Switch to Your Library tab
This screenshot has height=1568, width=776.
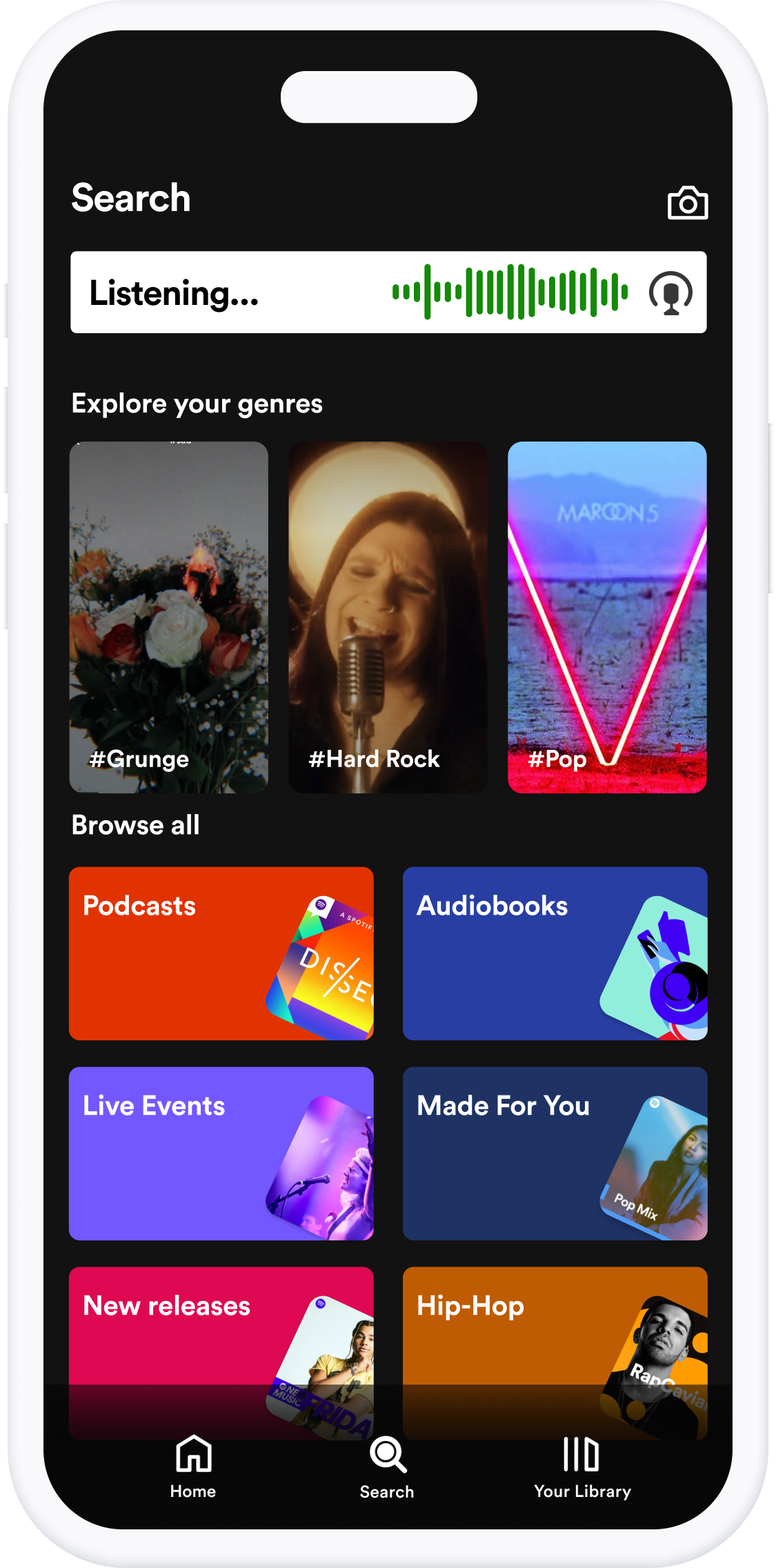coord(582,1467)
